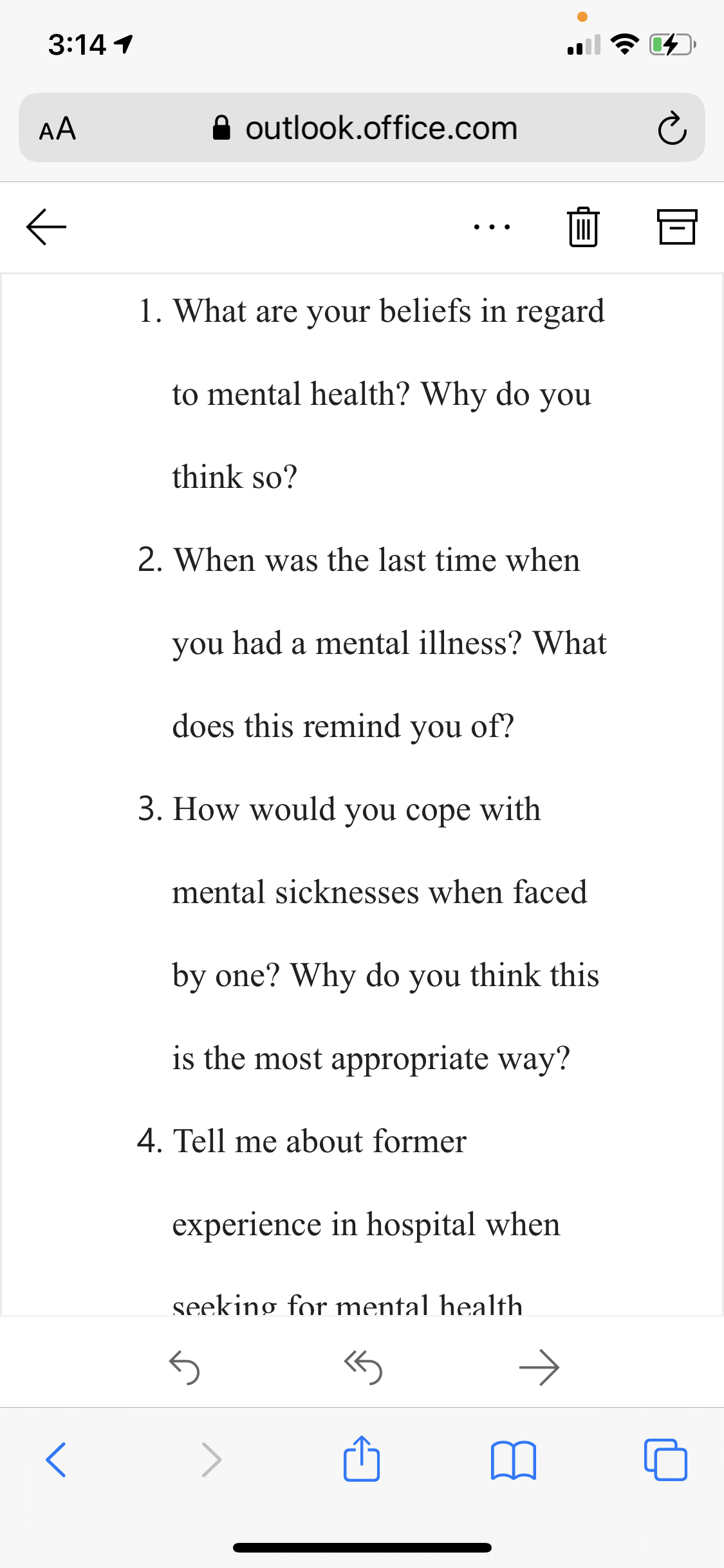Delete this email with trash icon

(584, 227)
